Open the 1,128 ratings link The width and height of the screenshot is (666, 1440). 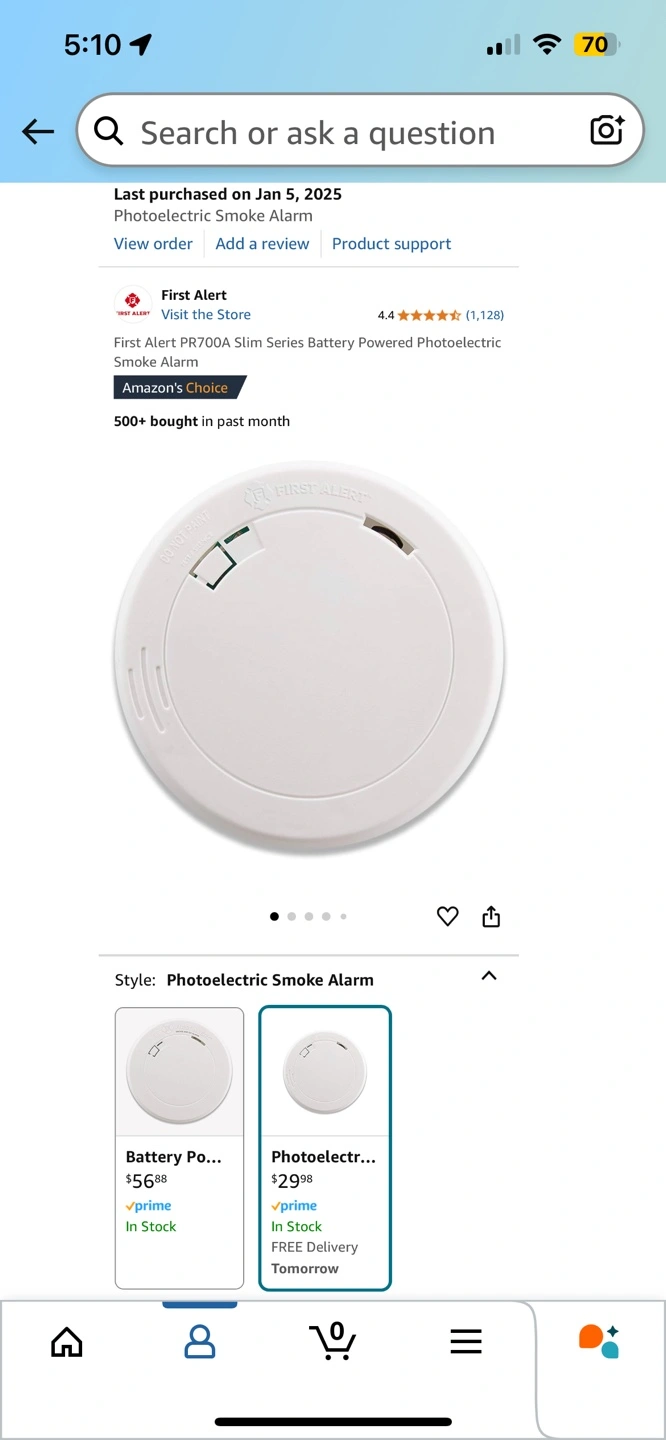(485, 315)
